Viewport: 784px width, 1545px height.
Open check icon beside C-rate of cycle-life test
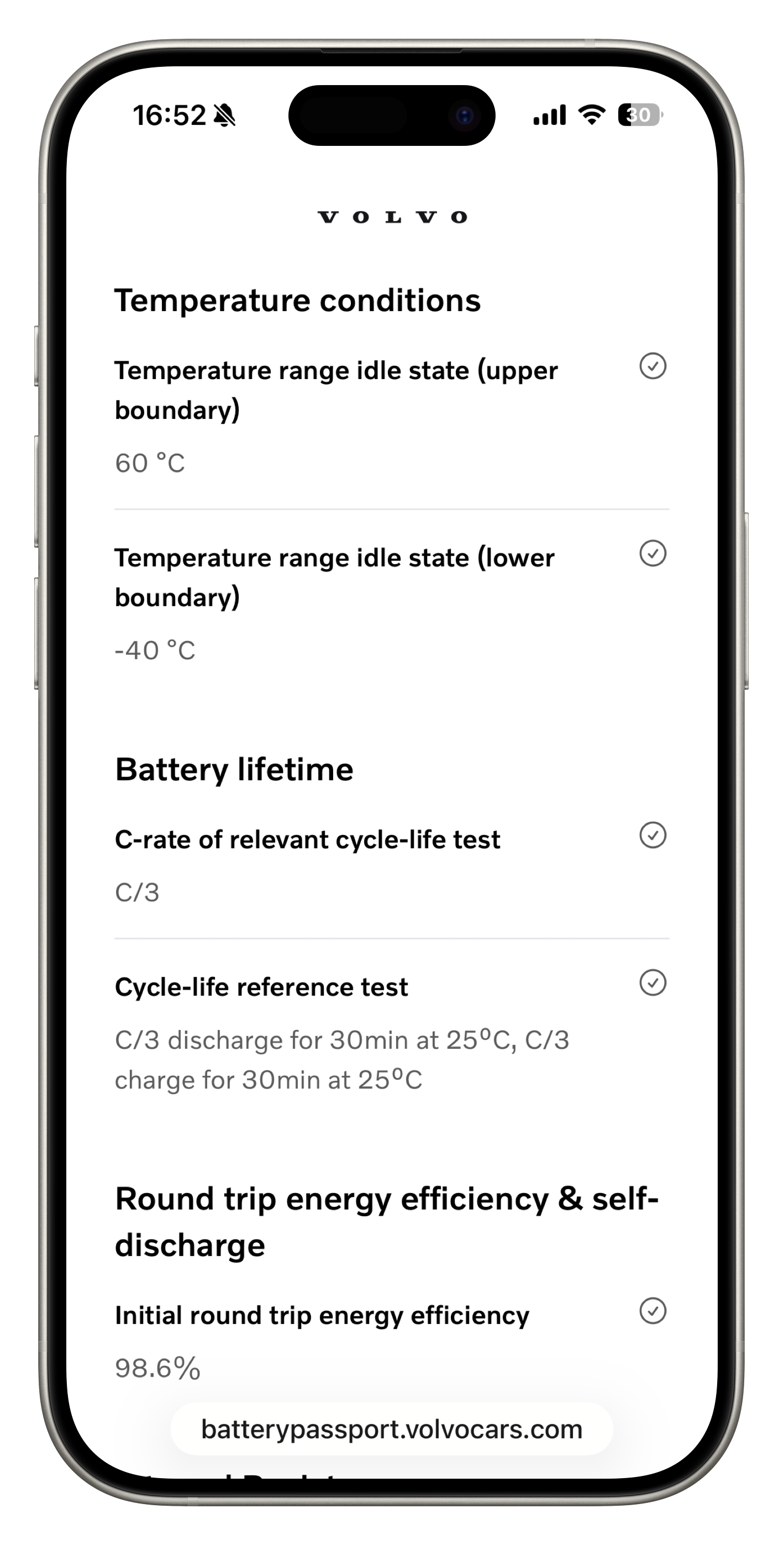pos(653,835)
